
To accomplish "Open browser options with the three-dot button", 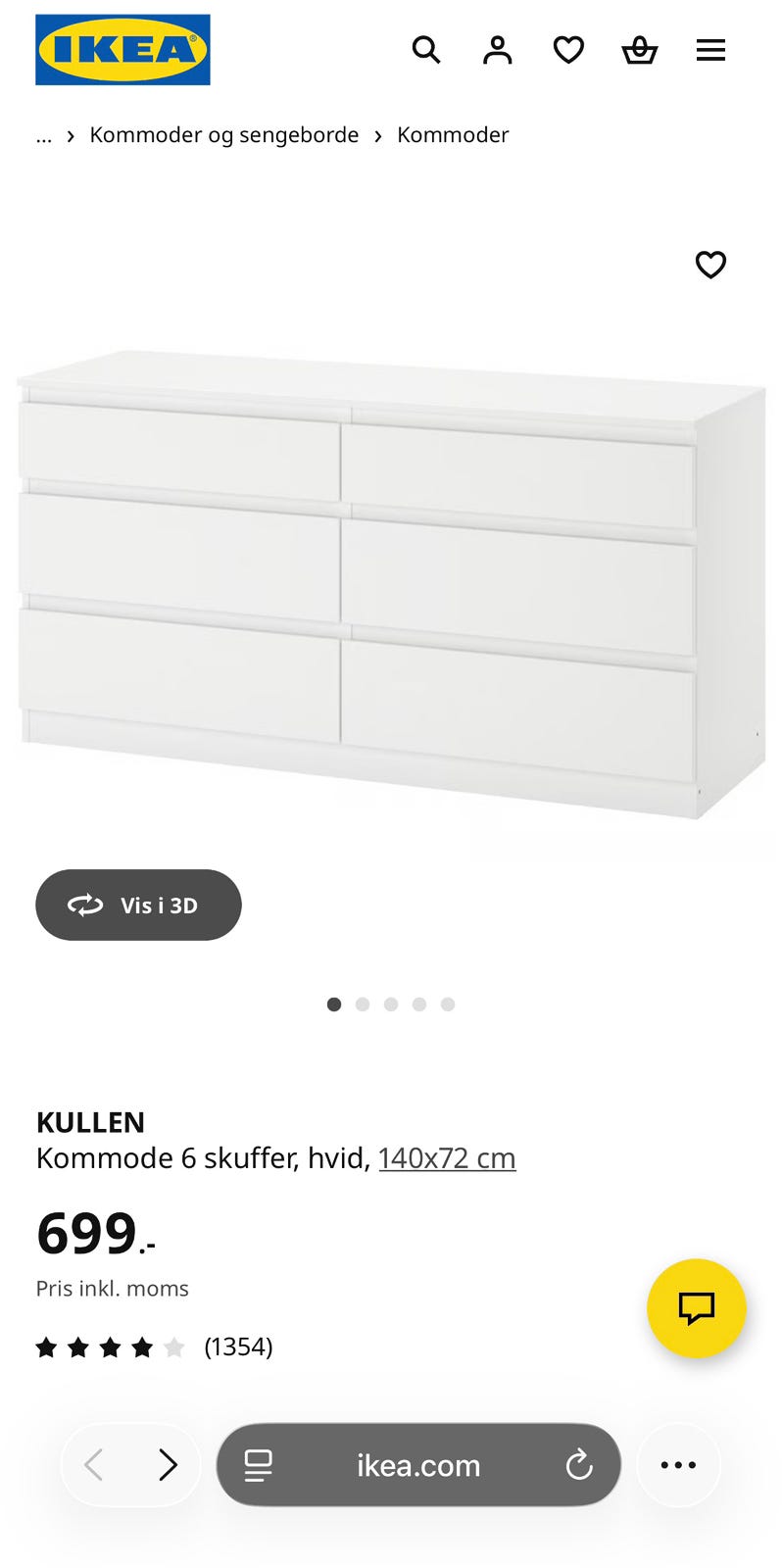I will [678, 1465].
